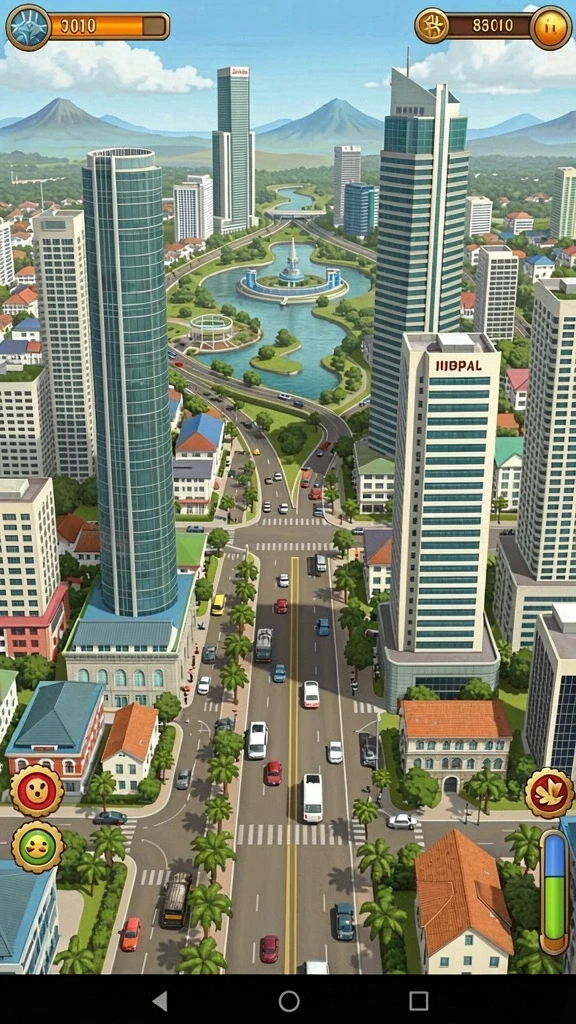Viewport: 576px width, 1024px height.
Task: Pause the game with the gold button
Action: 551,27
